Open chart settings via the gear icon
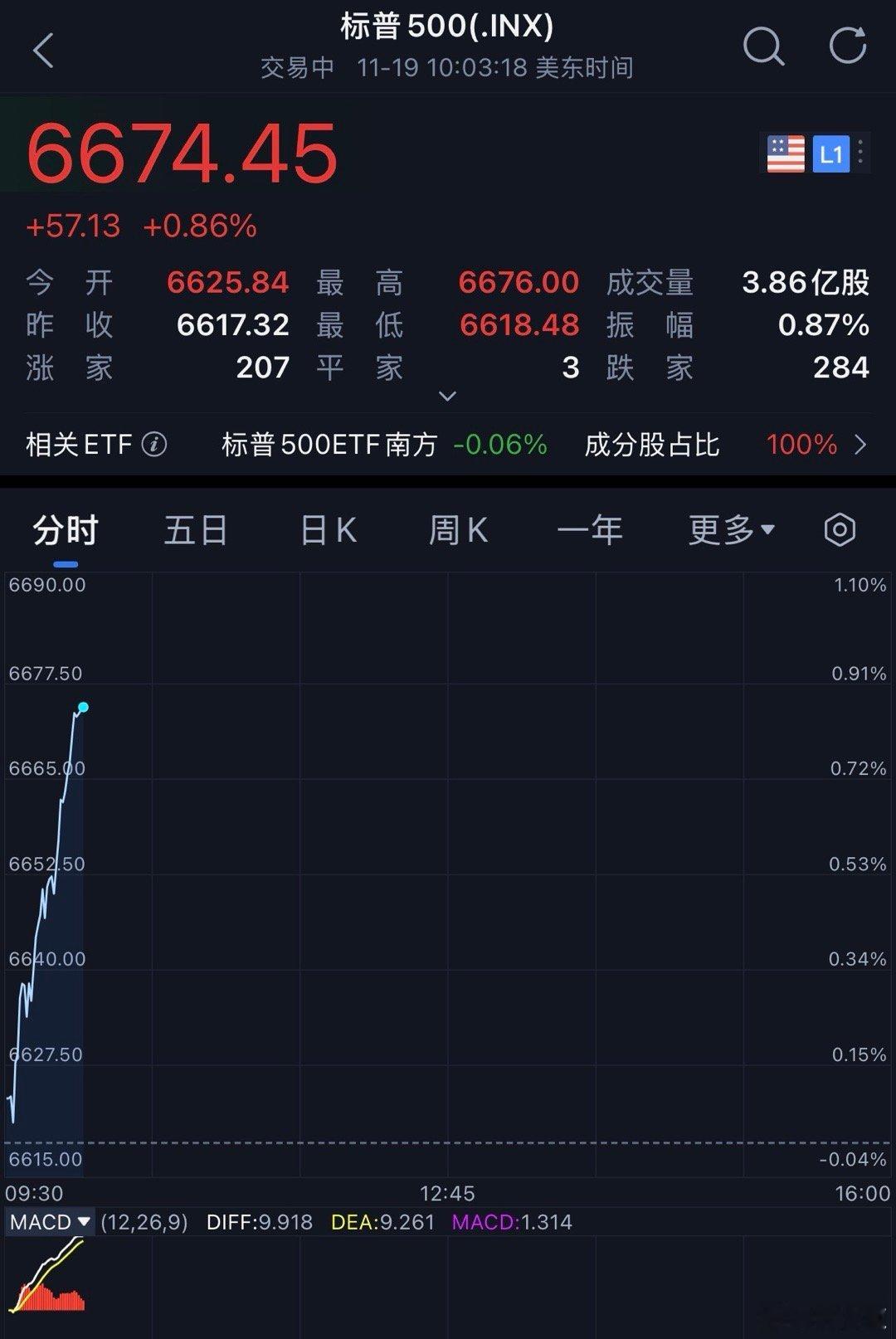This screenshot has height=1339, width=896. (x=840, y=528)
